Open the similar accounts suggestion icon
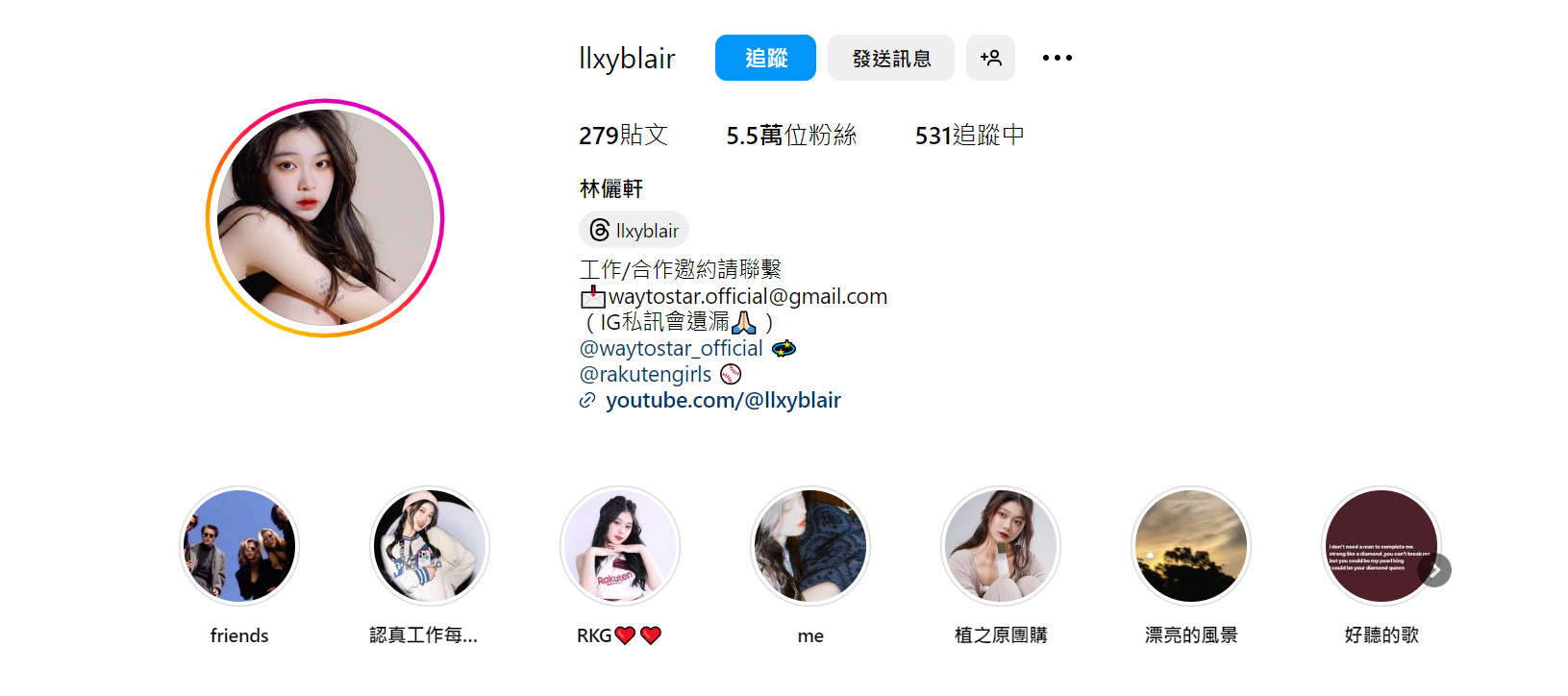1568x696 pixels. point(990,58)
